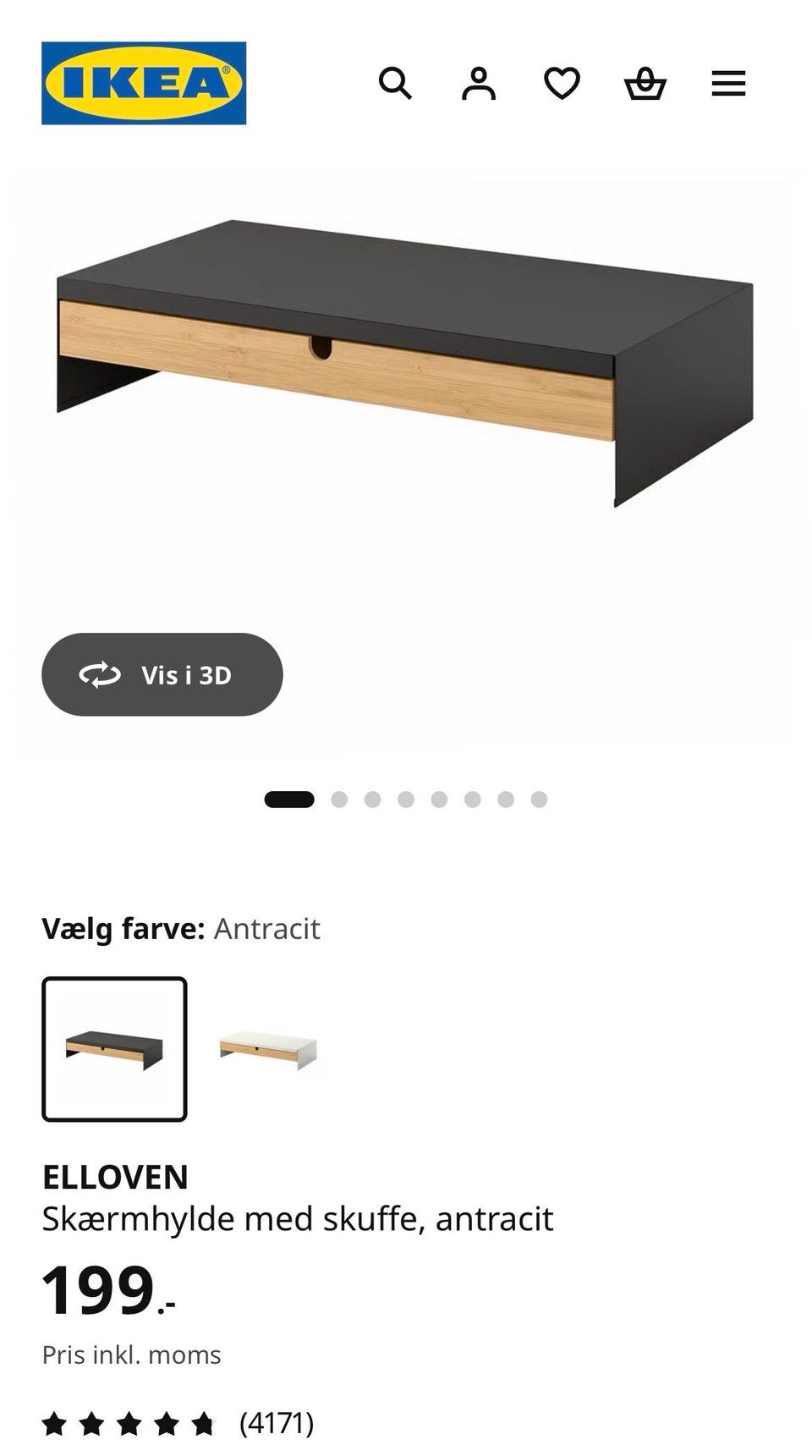Open the search icon
Screen dimensions: 812x1456
(x=396, y=83)
